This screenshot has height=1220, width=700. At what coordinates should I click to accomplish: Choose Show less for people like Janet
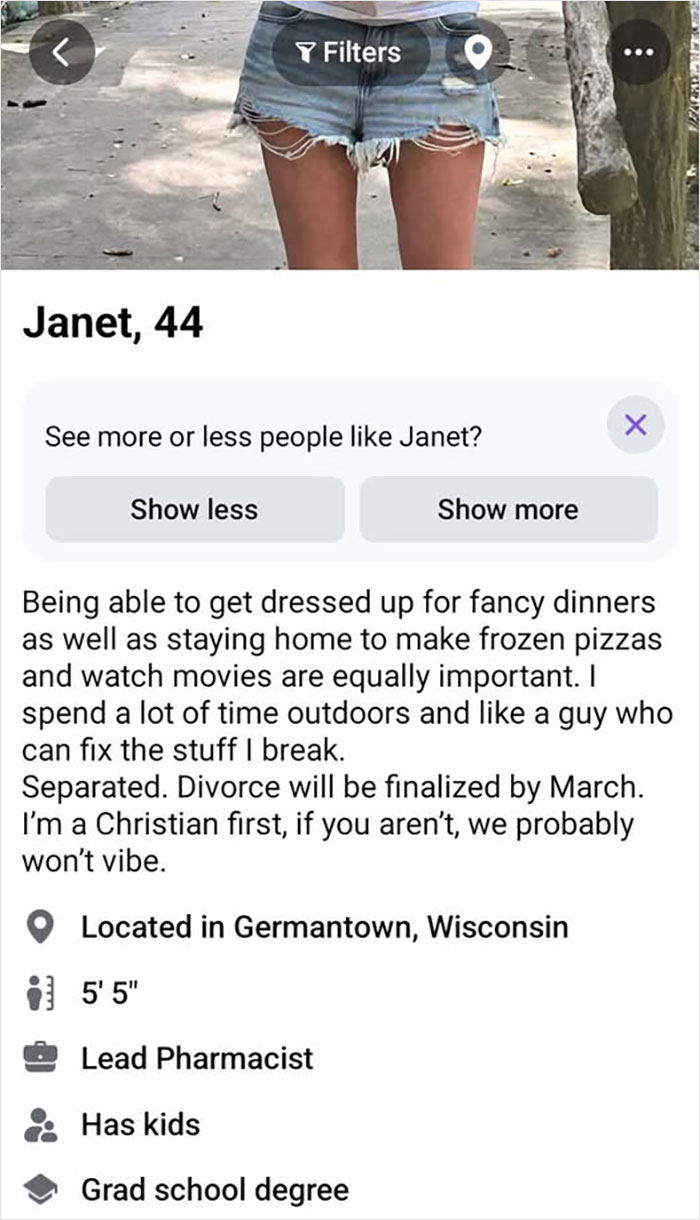point(195,510)
